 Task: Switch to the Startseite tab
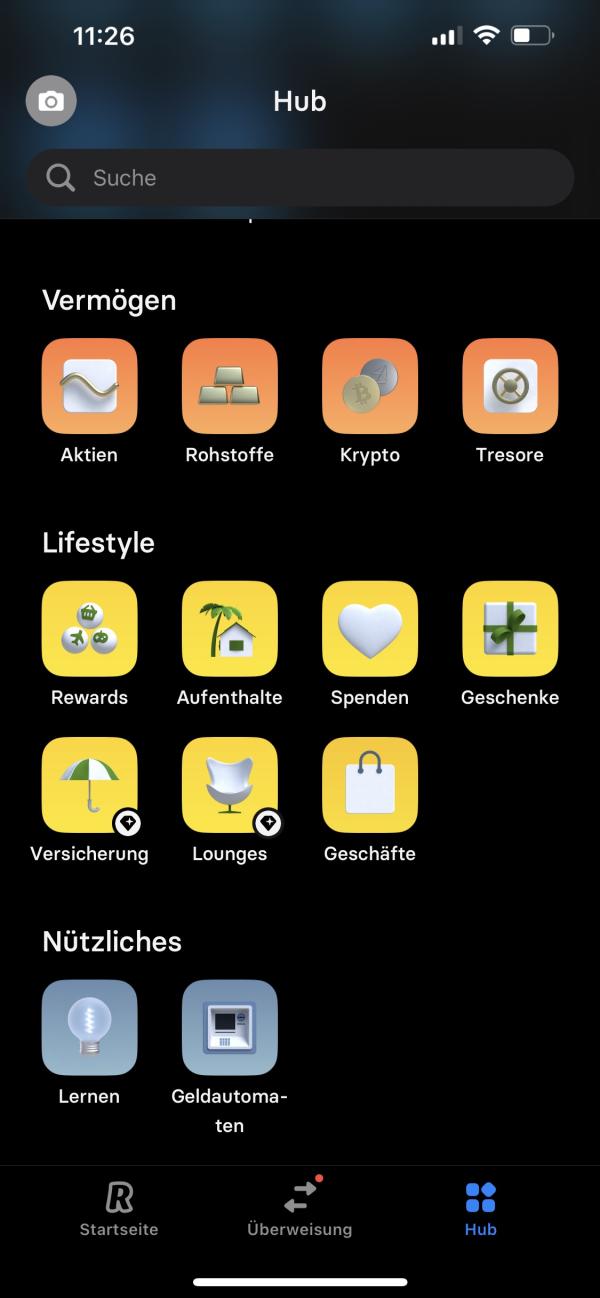click(119, 1208)
